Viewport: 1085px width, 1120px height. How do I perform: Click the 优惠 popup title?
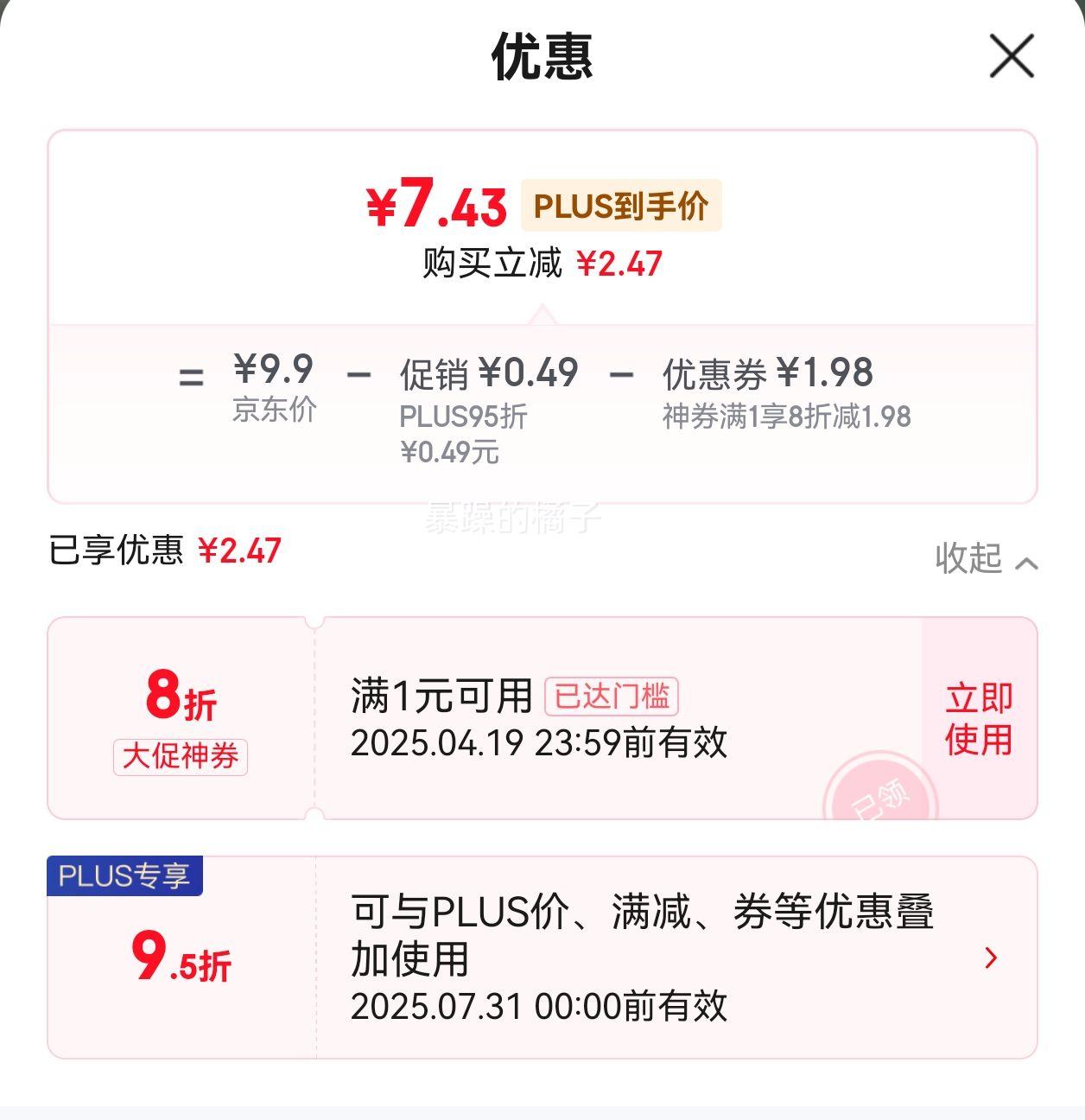pos(542,60)
